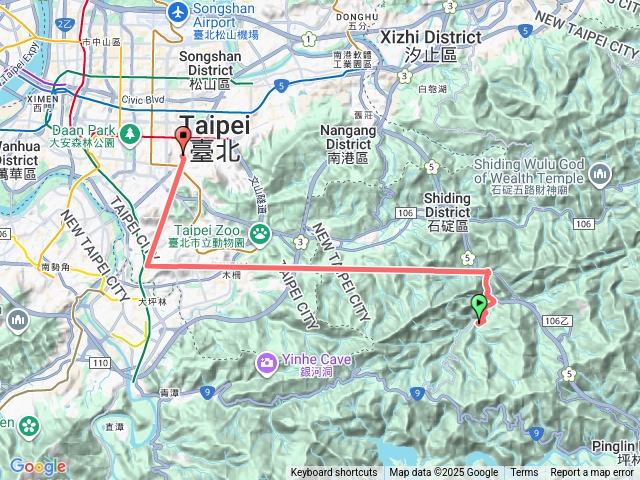Select the Taipei Zoo place marker

click(x=260, y=234)
